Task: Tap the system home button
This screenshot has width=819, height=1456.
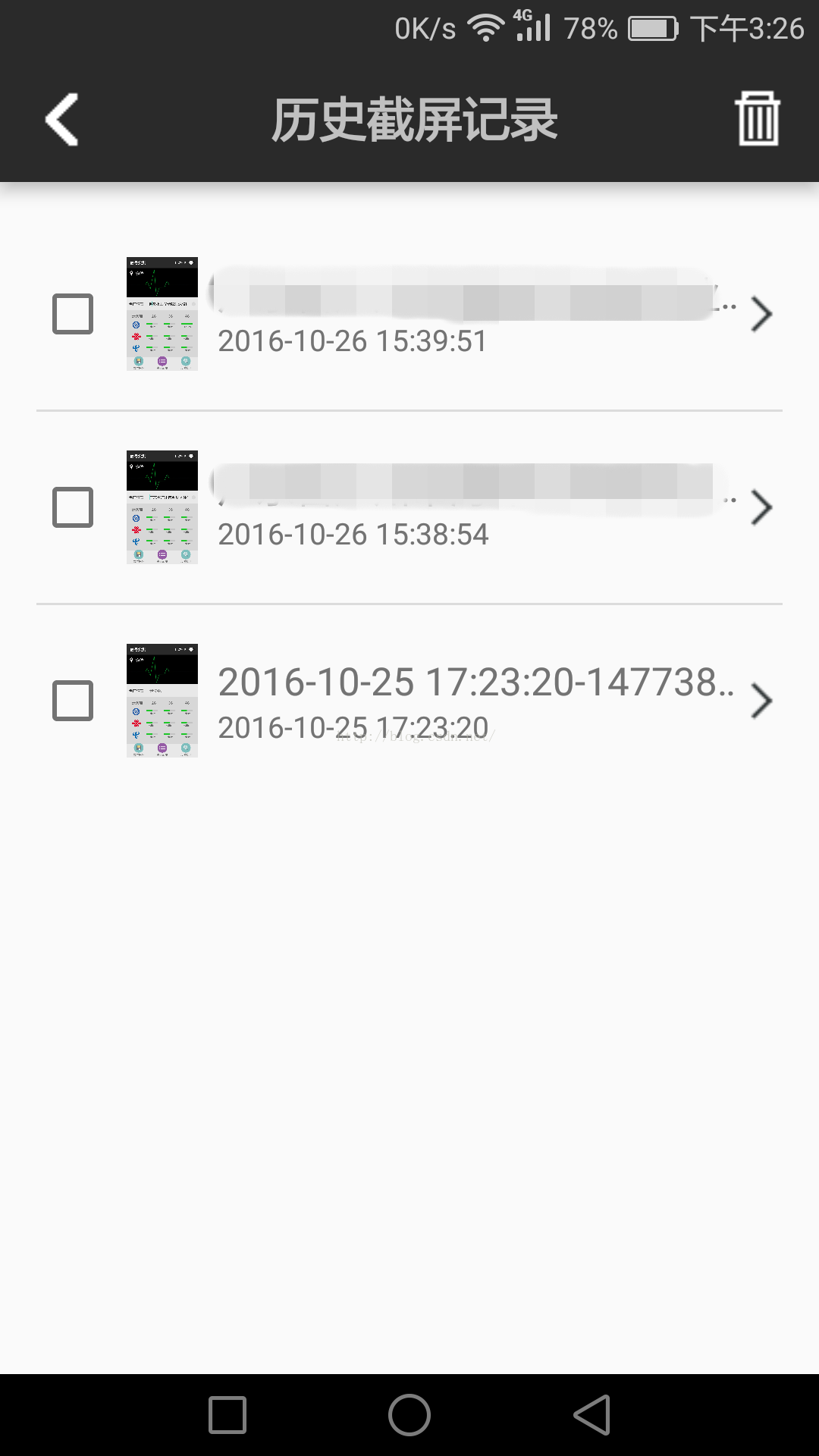Action: [x=409, y=1415]
